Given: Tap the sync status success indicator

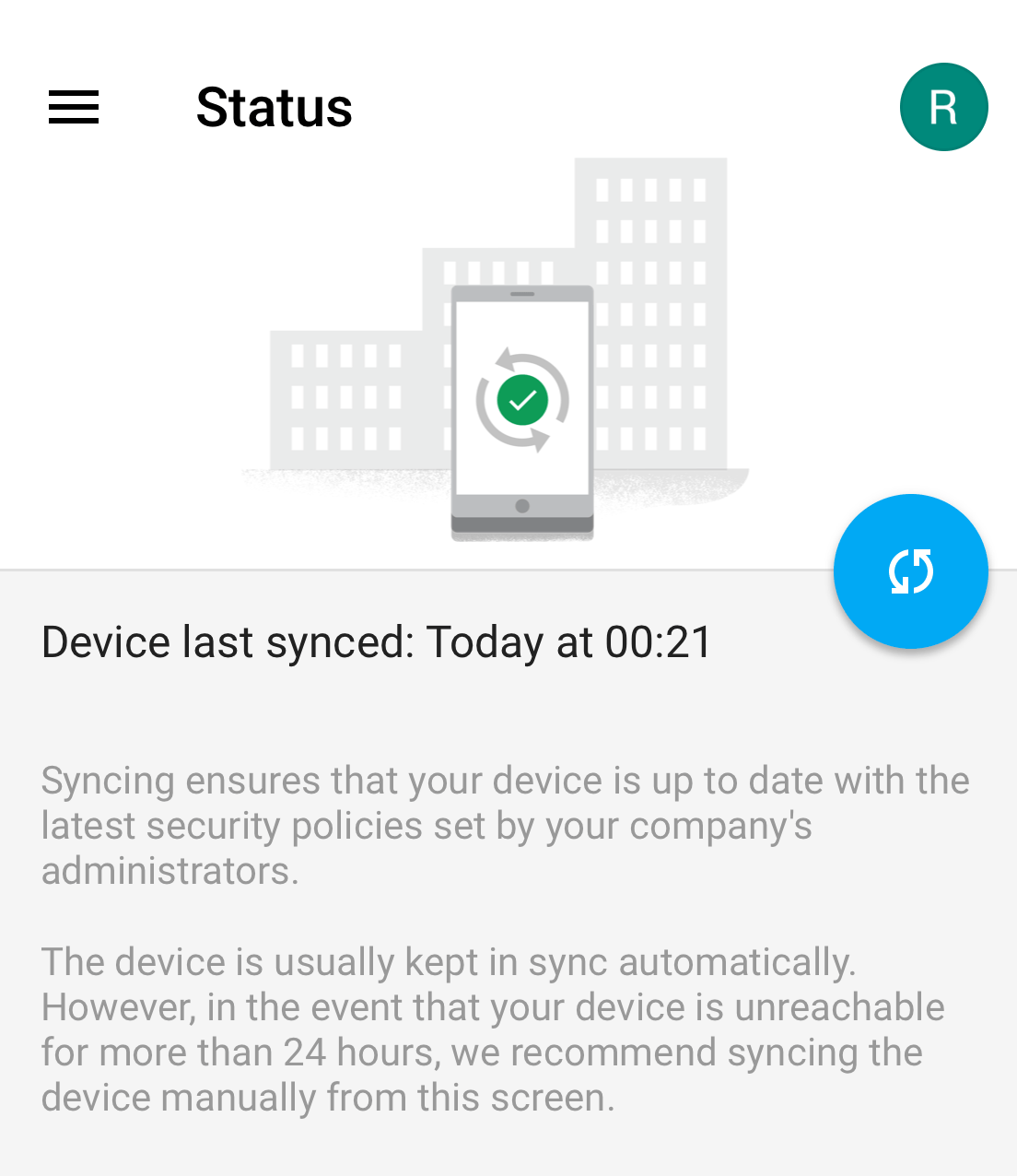Looking at the screenshot, I should coord(521,400).
